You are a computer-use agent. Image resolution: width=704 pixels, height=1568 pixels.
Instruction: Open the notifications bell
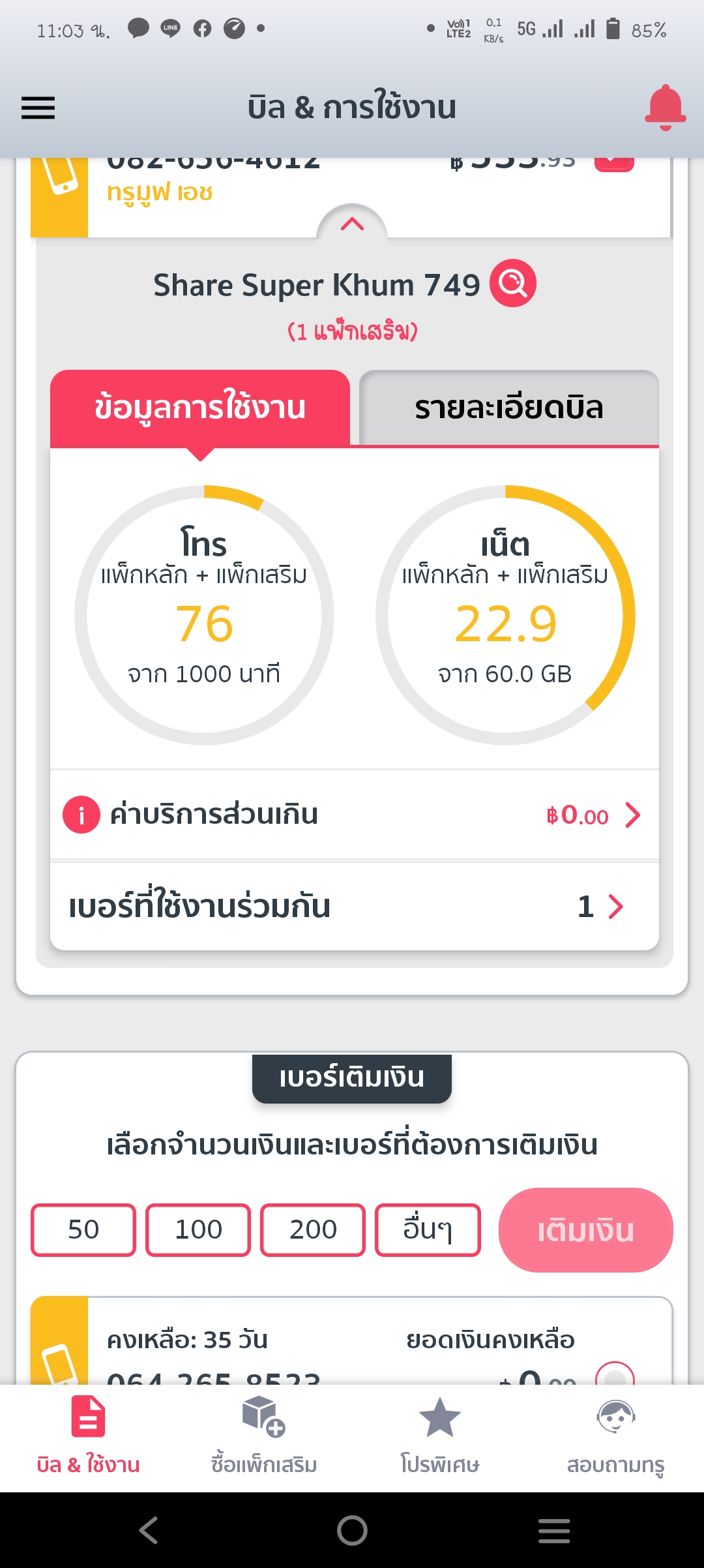[x=665, y=108]
